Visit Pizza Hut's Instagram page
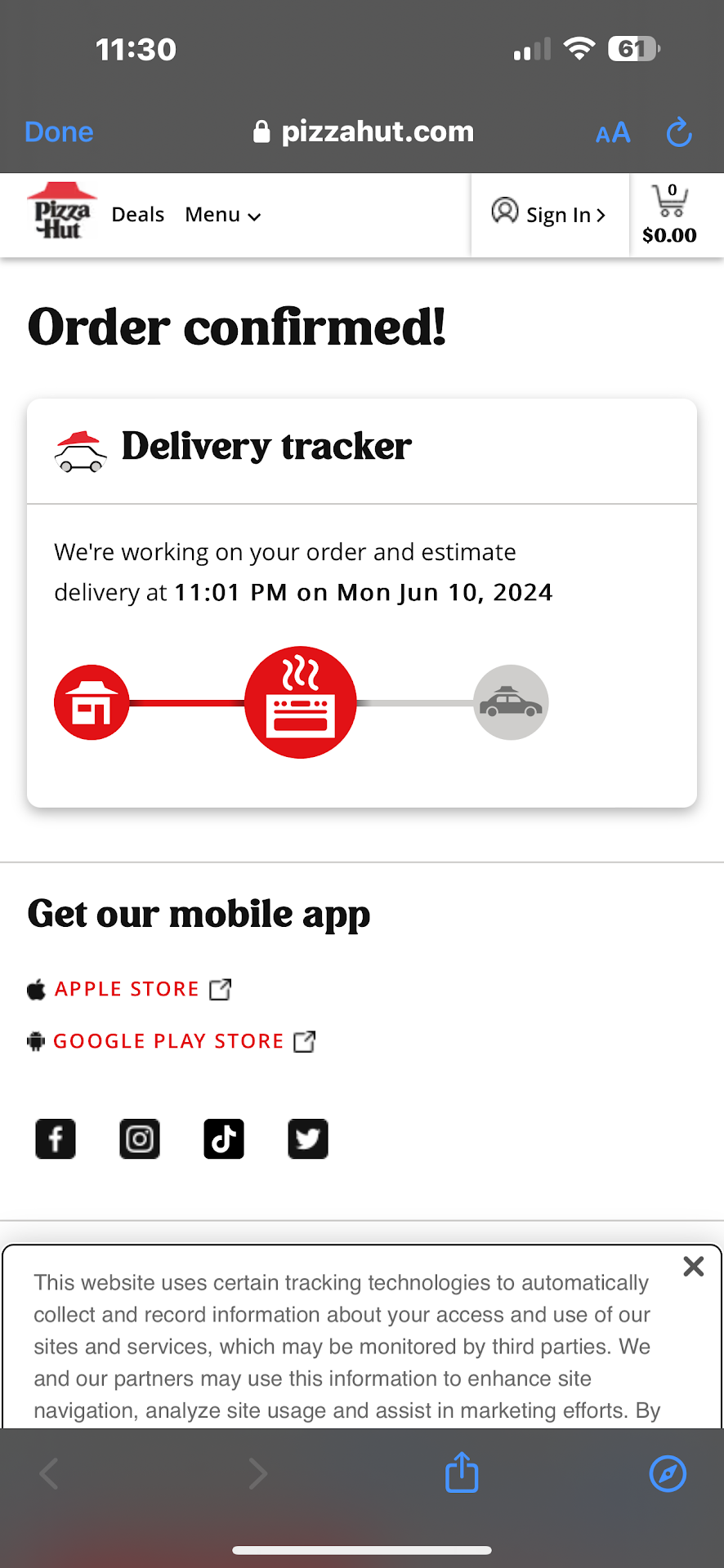Image resolution: width=724 pixels, height=1568 pixels. pyautogui.click(x=140, y=1138)
